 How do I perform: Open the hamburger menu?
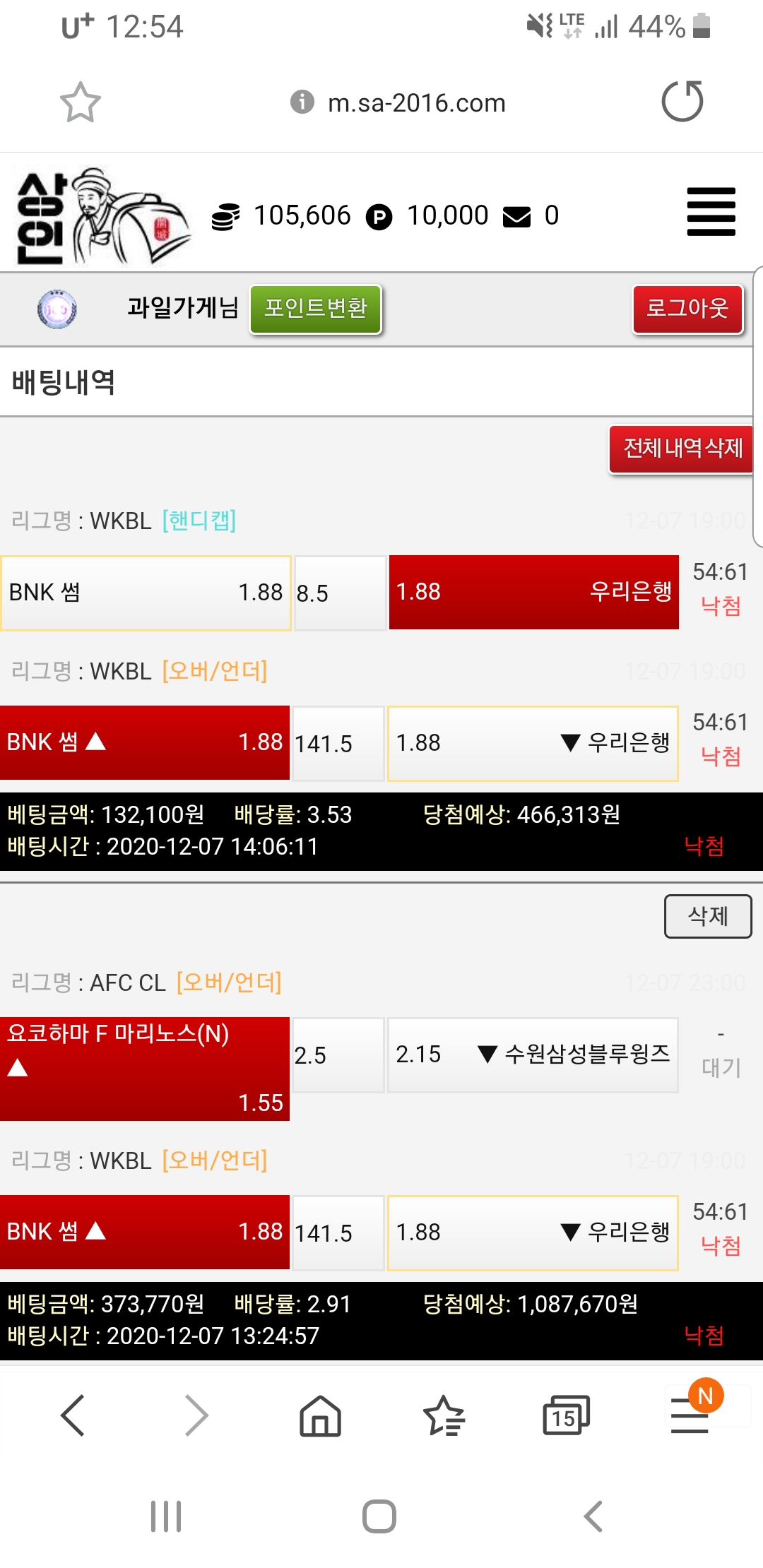point(711,212)
